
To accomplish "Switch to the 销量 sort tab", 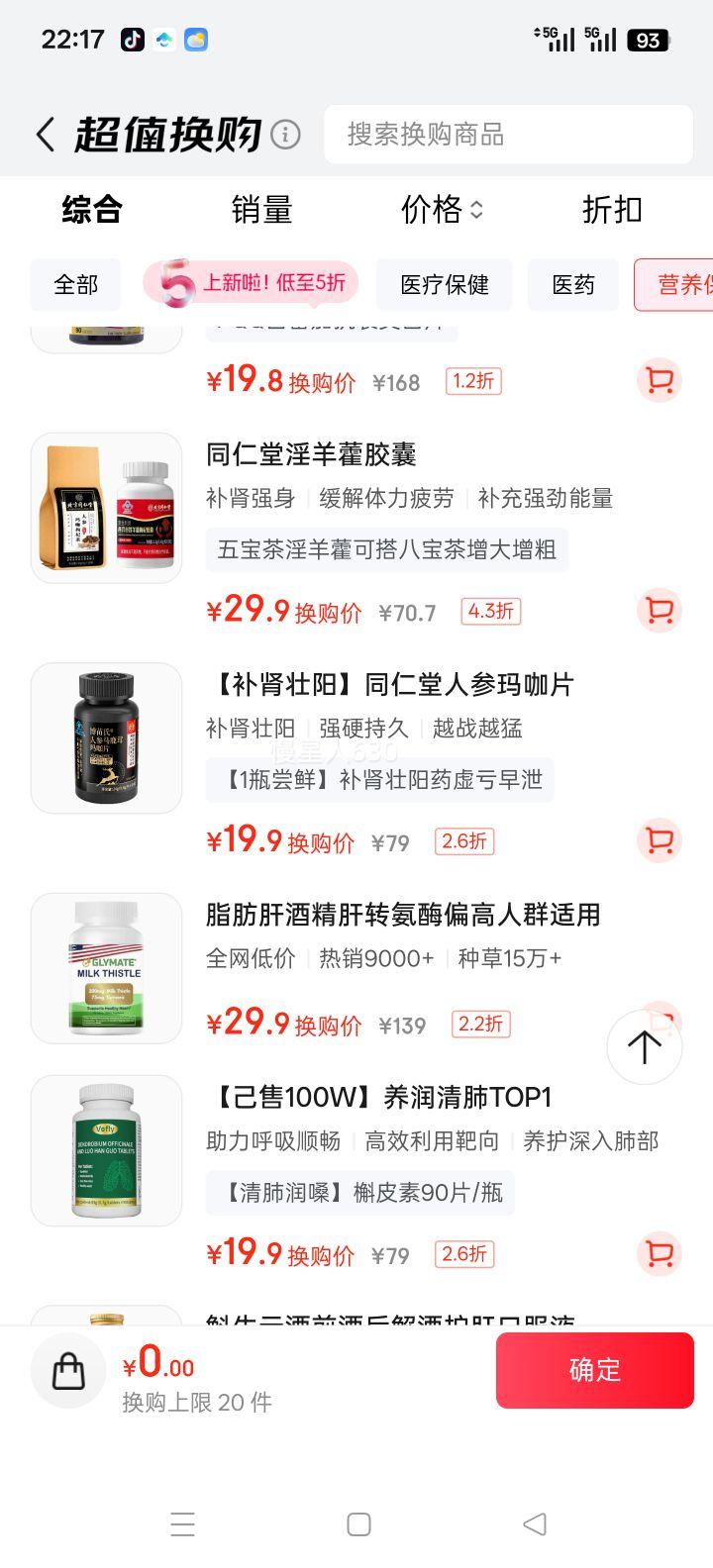I will point(261,210).
